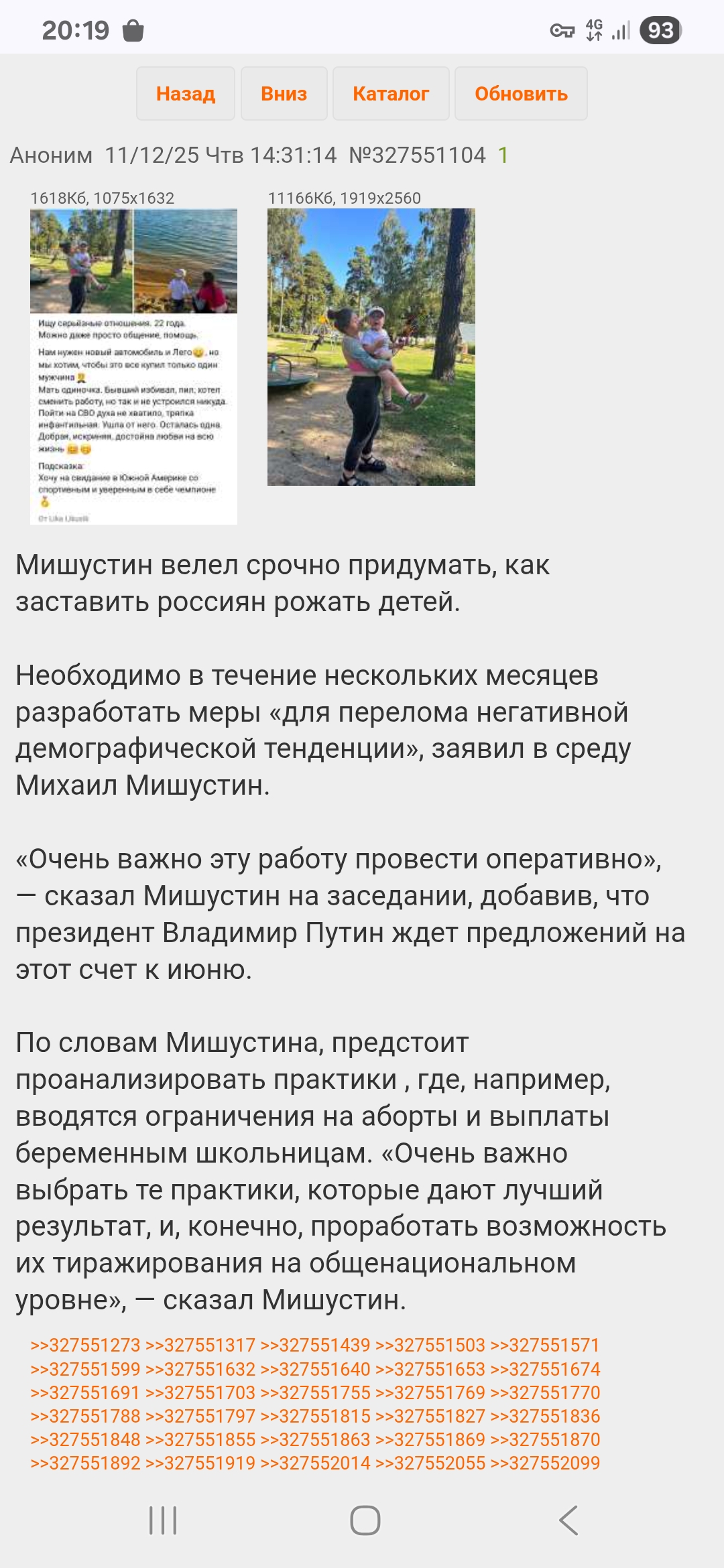Go to reply >>327551770
The height and width of the screenshot is (1568, 724).
click(x=545, y=1392)
